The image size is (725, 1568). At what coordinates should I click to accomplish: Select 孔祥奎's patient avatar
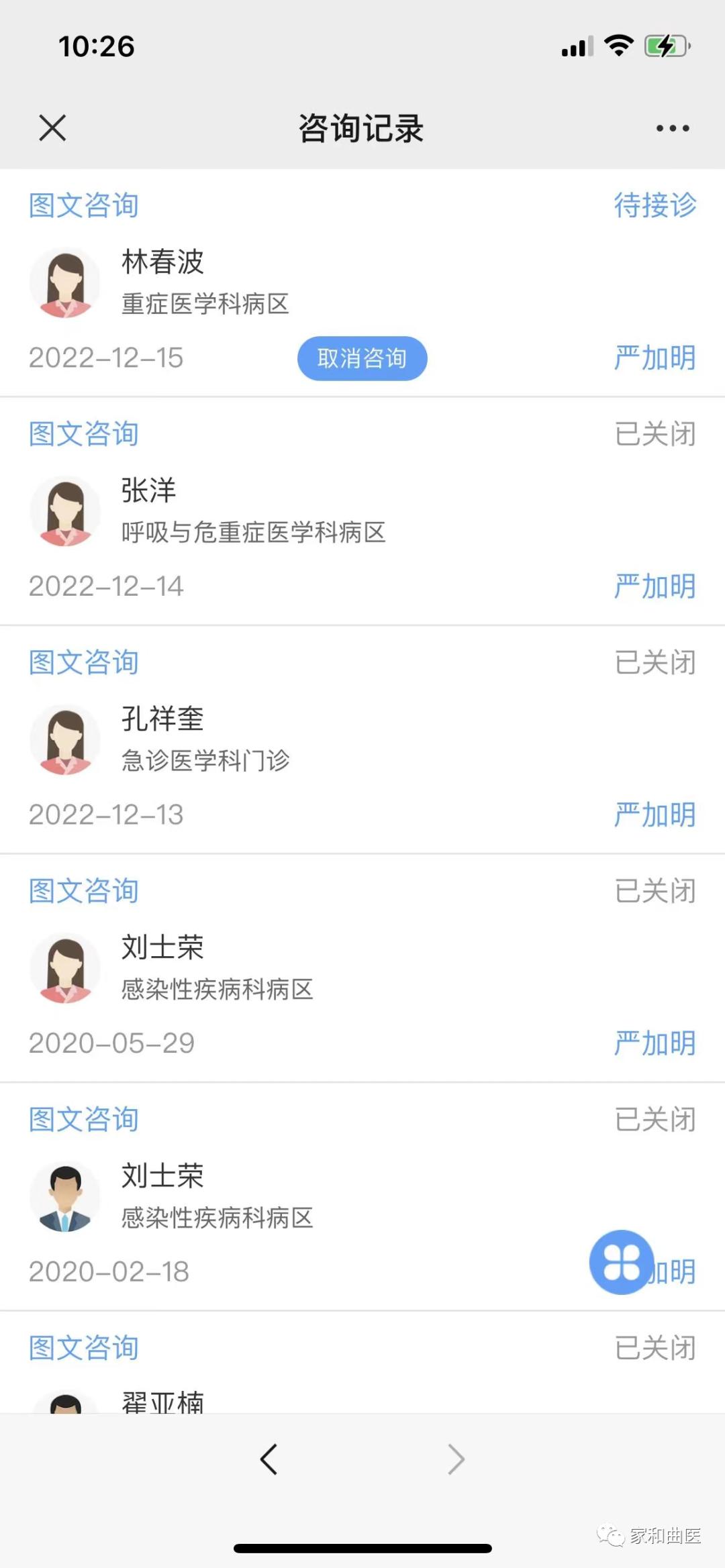coord(65,739)
